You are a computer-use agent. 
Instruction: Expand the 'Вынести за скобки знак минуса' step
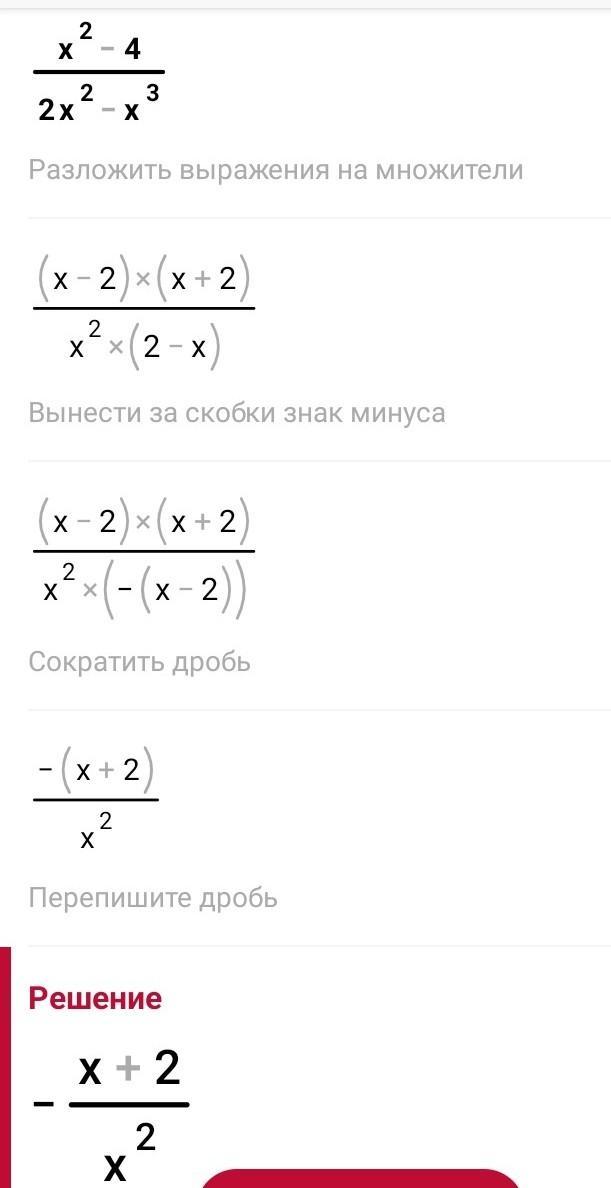[x=237, y=412]
